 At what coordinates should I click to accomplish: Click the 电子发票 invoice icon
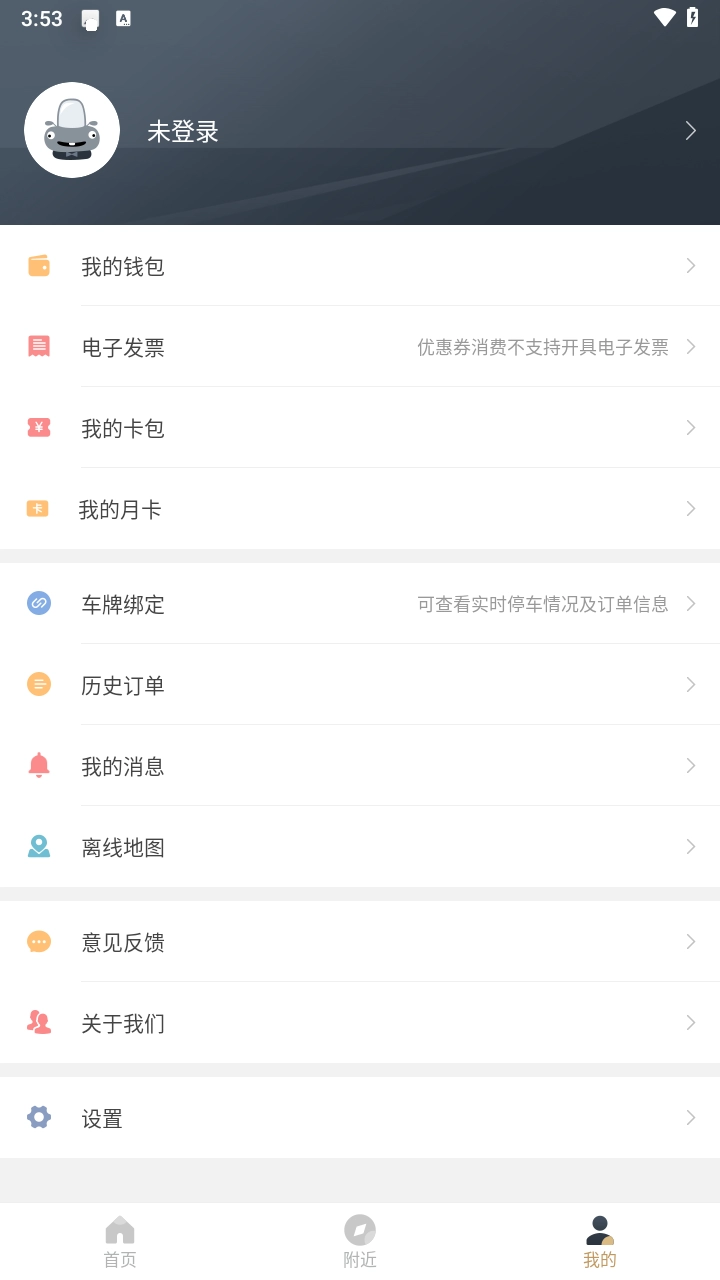(38, 347)
